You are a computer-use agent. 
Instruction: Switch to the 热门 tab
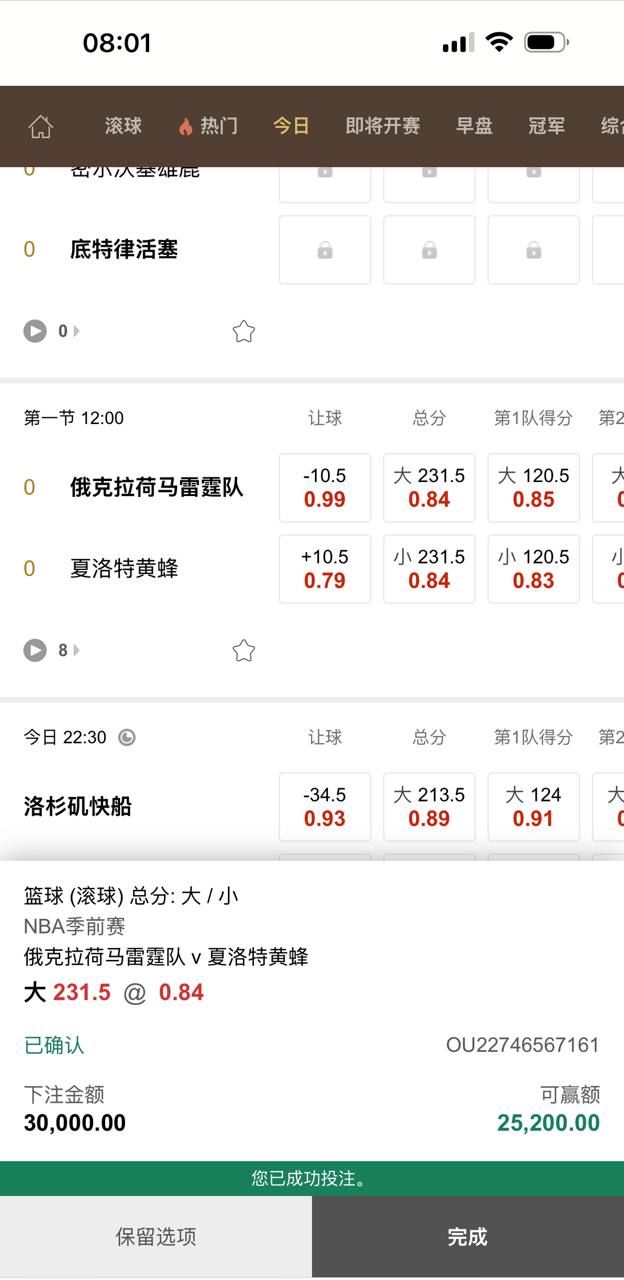[208, 126]
